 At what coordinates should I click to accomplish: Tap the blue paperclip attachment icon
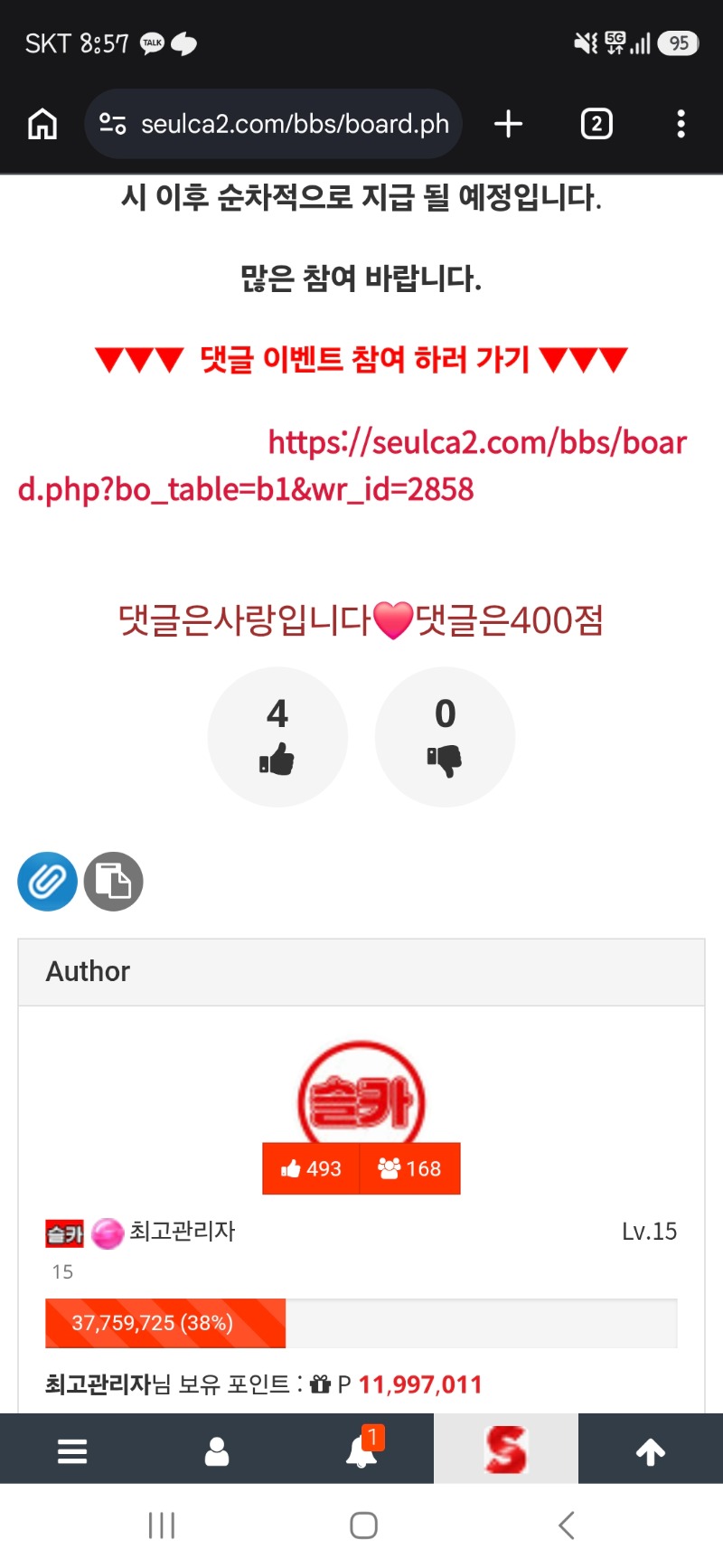(47, 882)
